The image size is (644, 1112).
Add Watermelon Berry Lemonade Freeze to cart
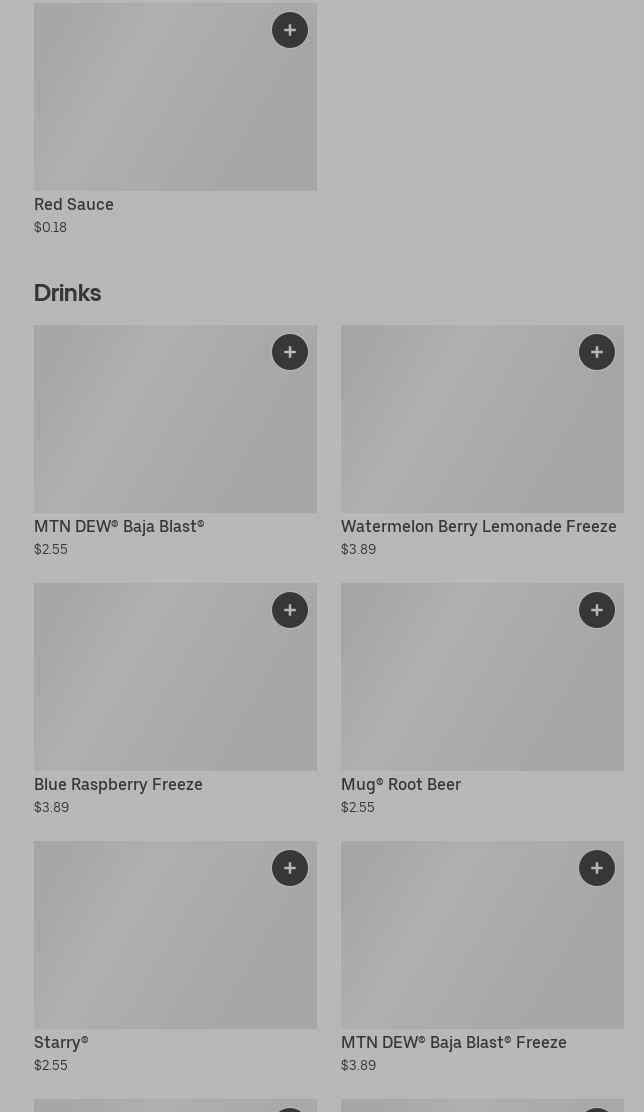(x=596, y=352)
